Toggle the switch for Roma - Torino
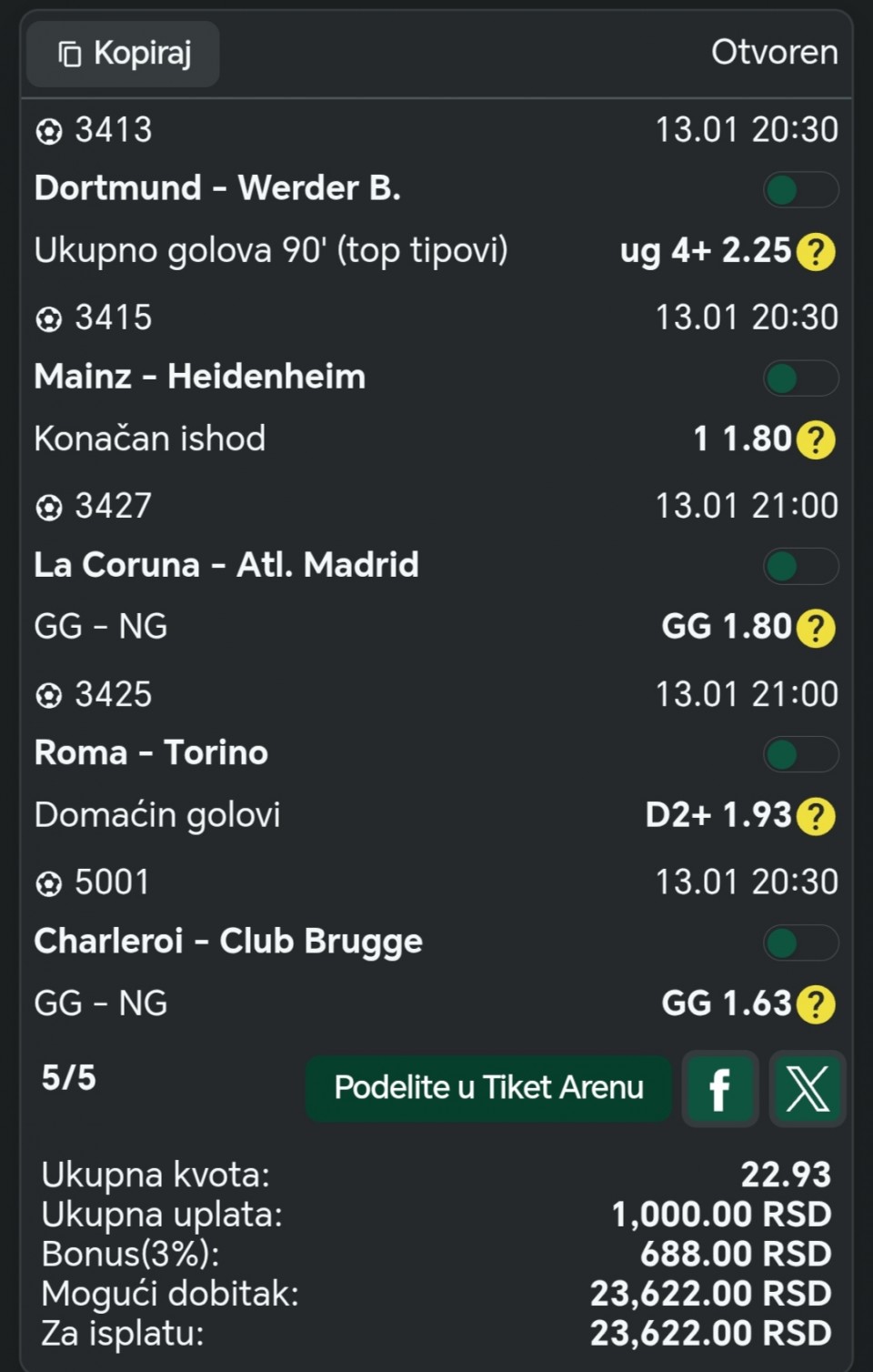This screenshot has height=1372, width=873. [800, 755]
